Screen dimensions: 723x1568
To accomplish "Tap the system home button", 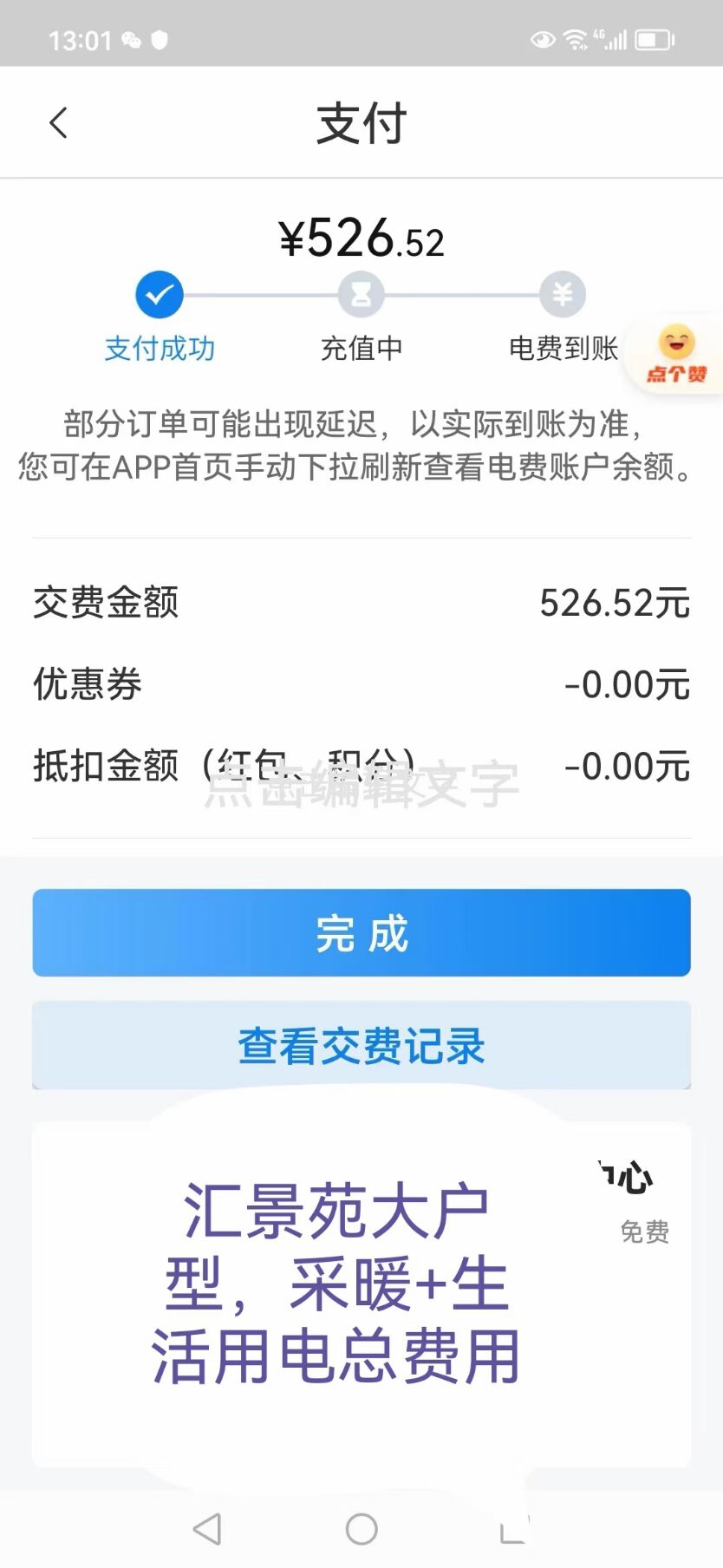I will 361,1529.
